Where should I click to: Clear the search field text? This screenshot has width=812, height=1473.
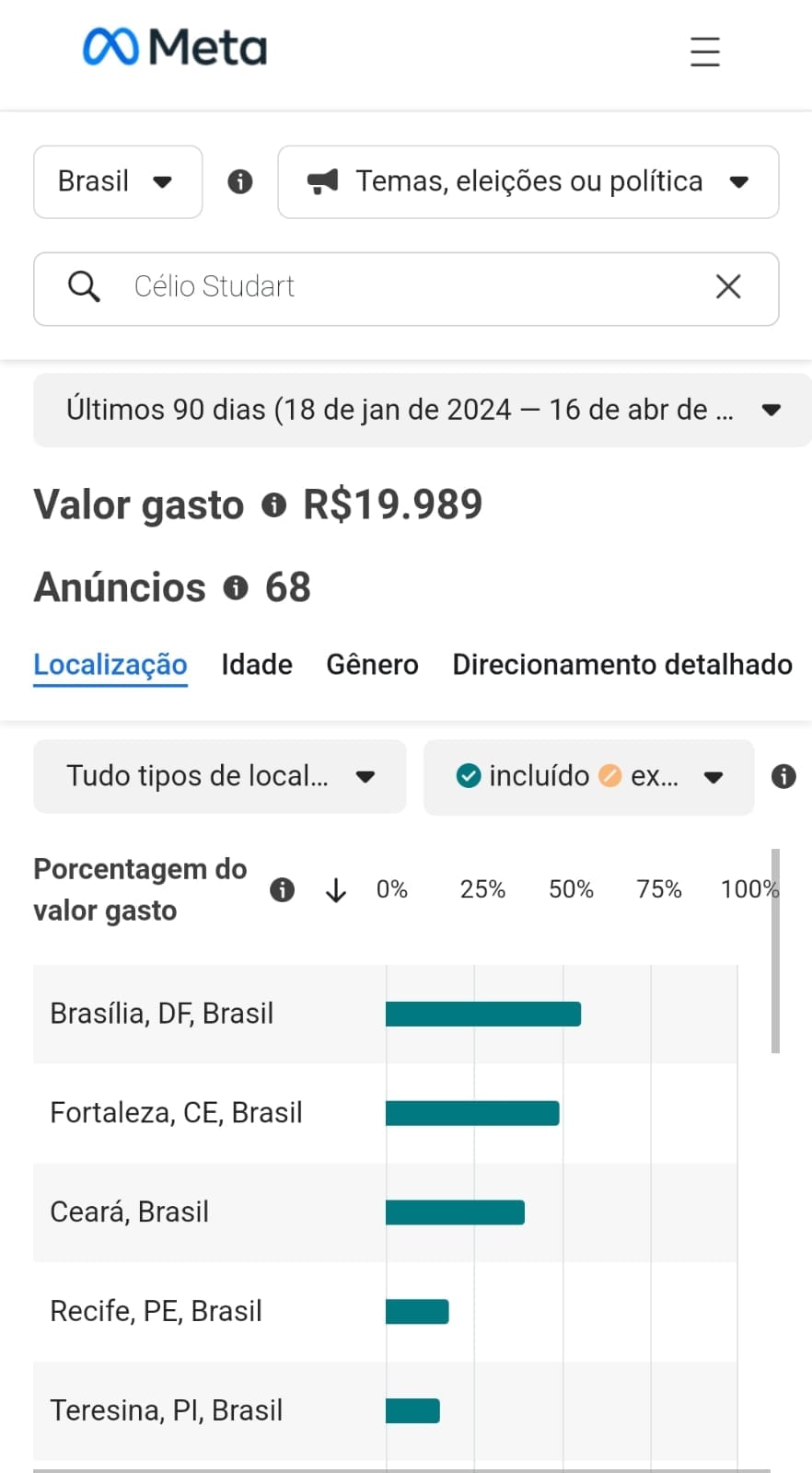[x=728, y=287]
